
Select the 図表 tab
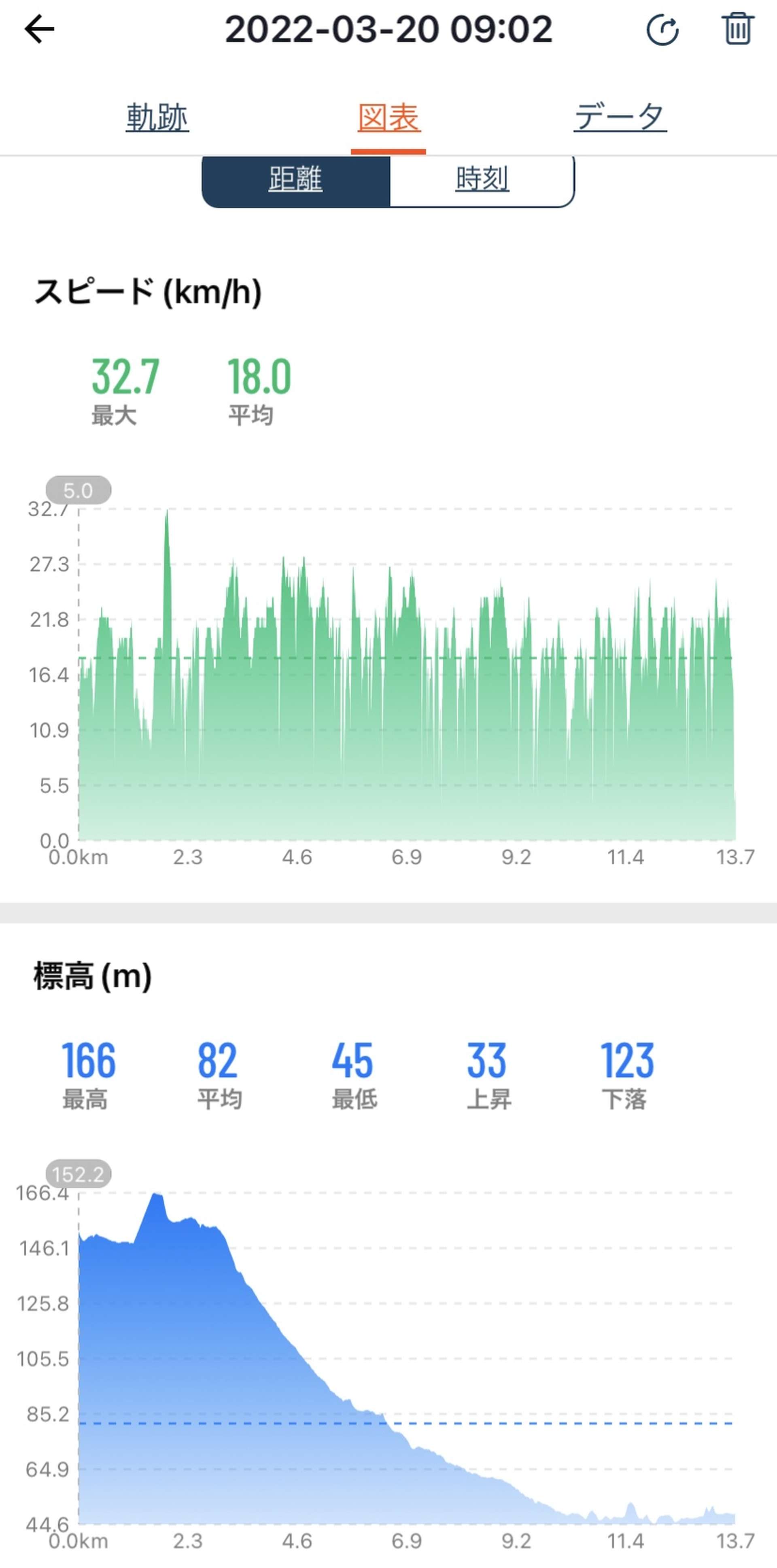coord(388,117)
